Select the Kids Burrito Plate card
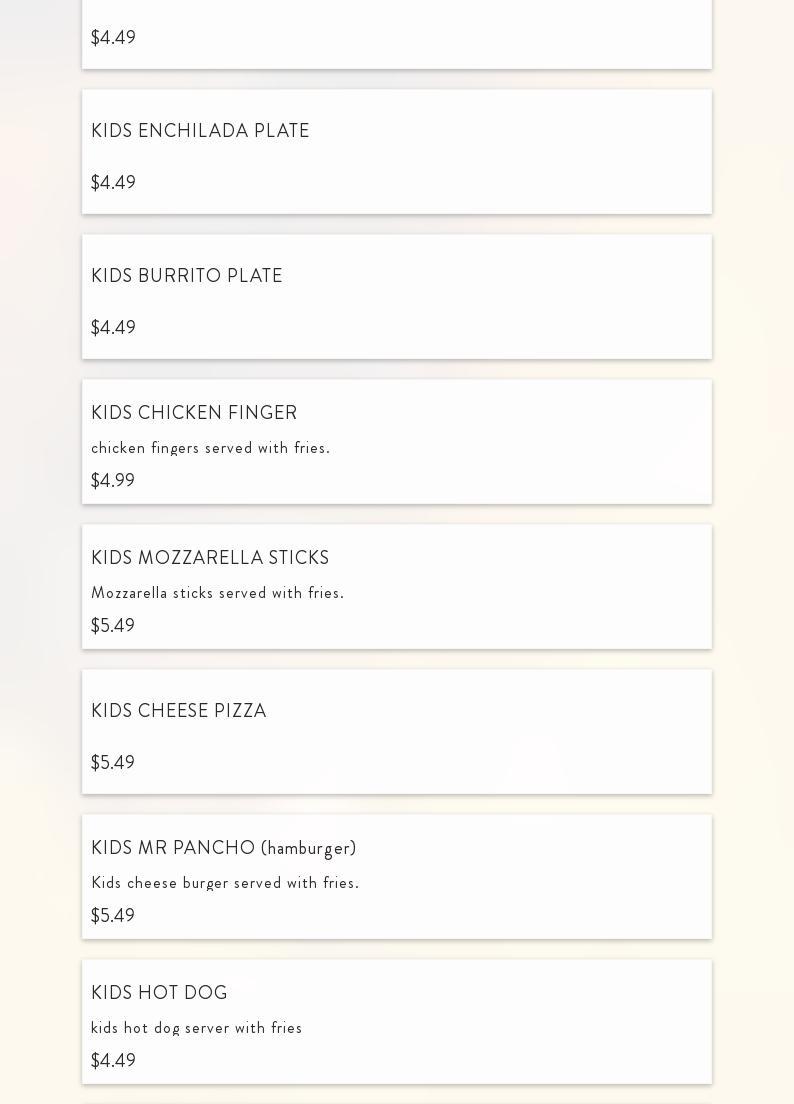Screen dimensions: 794x1104 point(396,297)
